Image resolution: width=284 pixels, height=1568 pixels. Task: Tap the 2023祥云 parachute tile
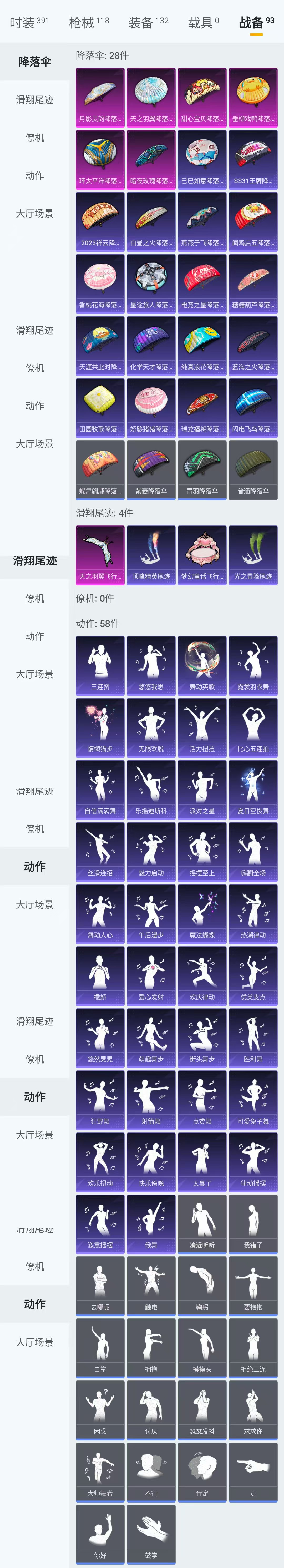[100, 221]
